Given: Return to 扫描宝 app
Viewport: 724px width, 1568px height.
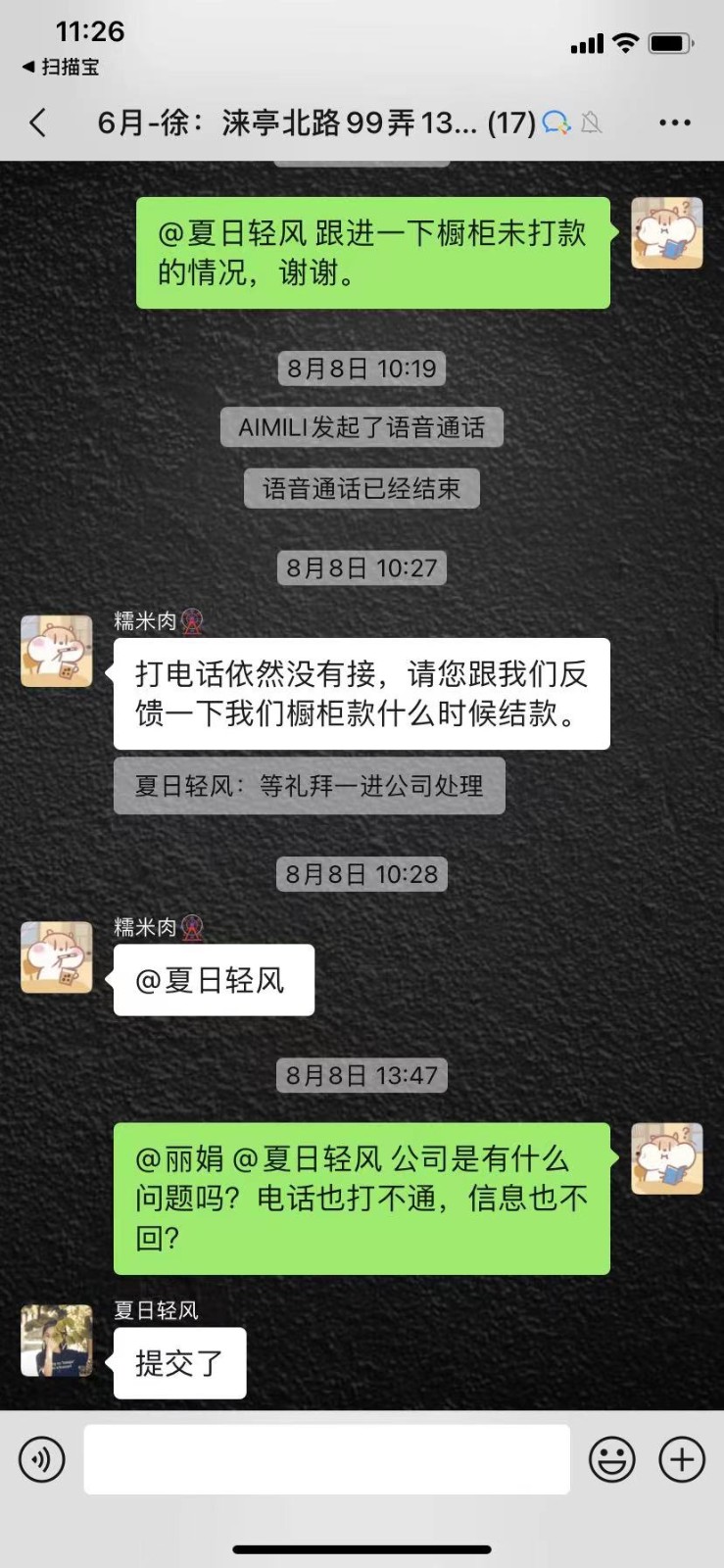Looking at the screenshot, I should [61, 67].
